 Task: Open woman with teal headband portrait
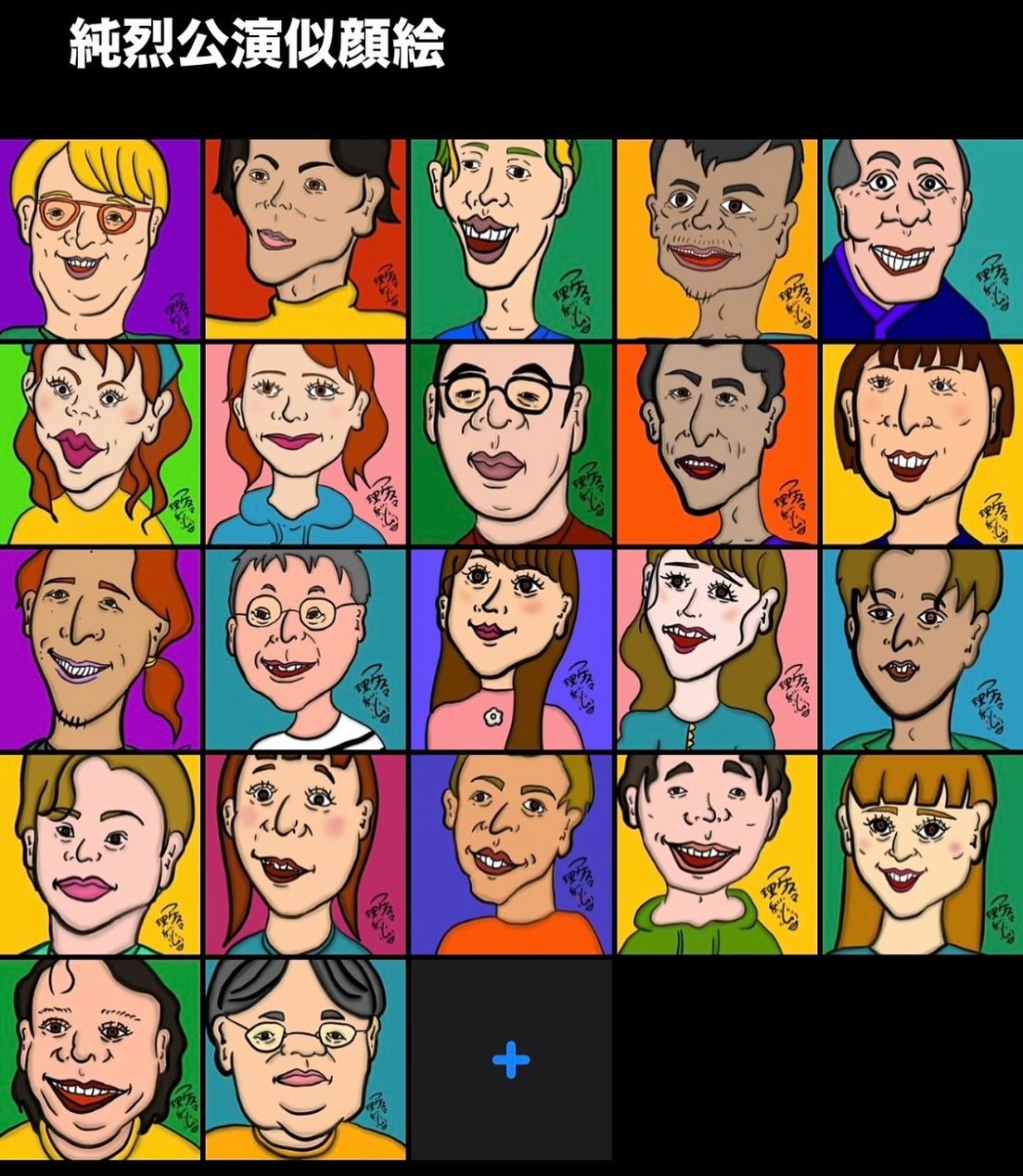coord(100,443)
